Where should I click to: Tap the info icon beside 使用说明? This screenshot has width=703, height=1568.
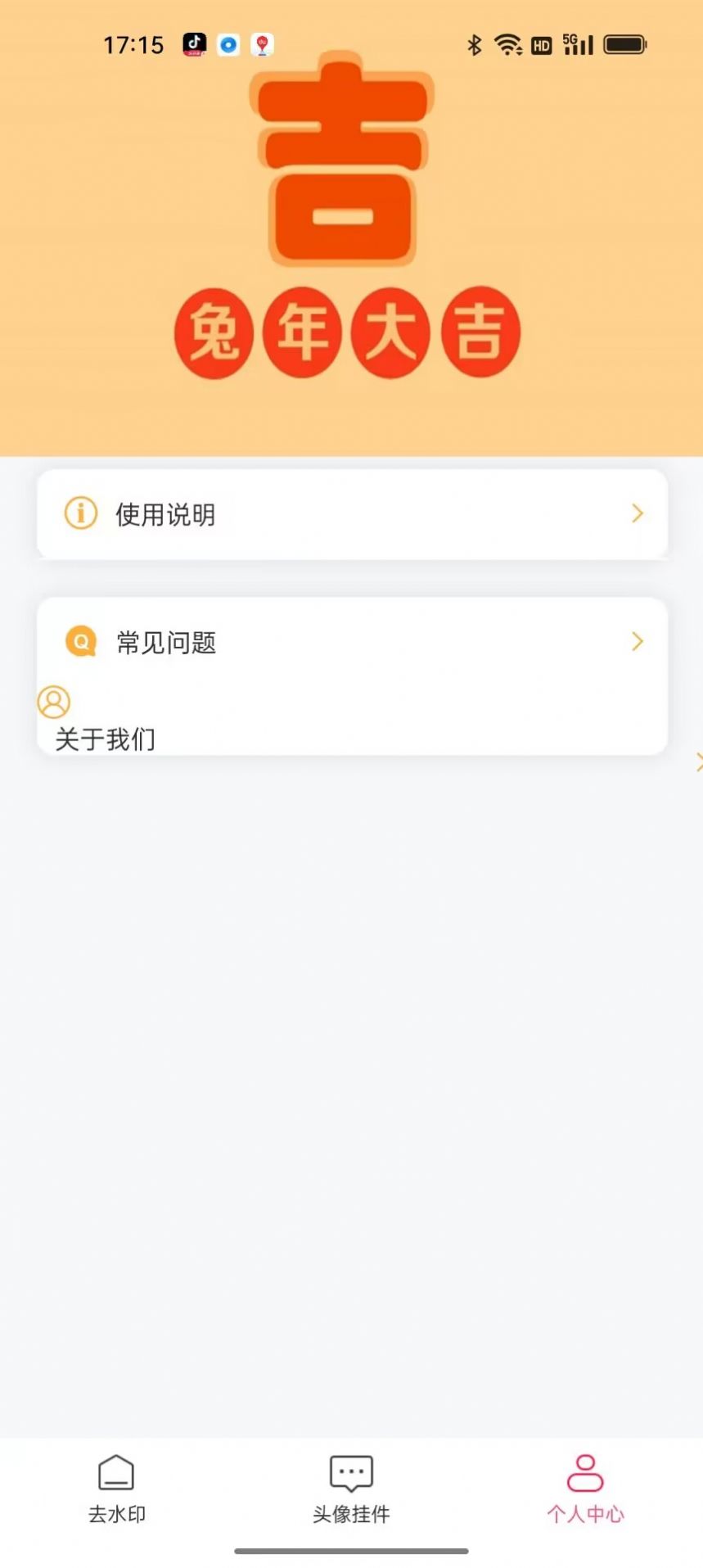[79, 514]
